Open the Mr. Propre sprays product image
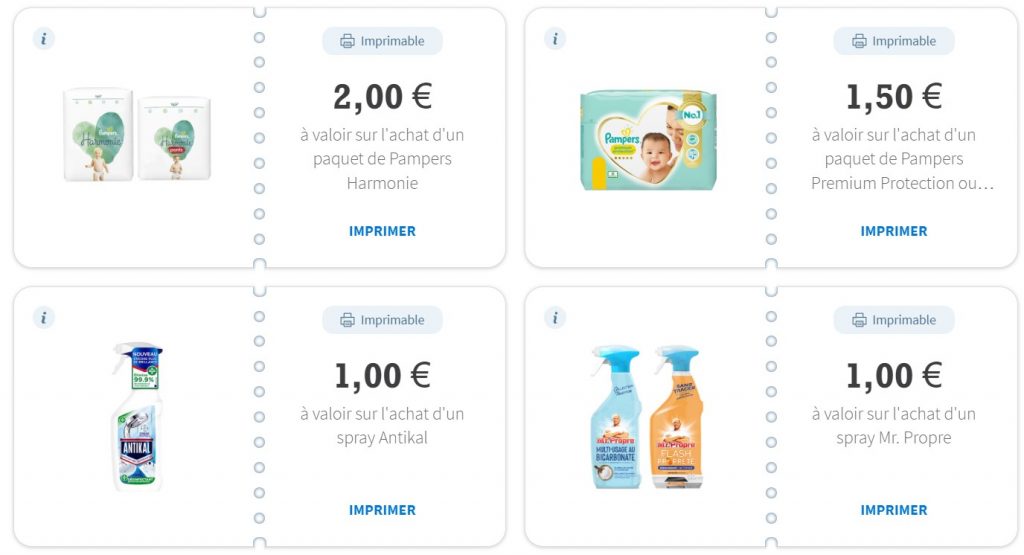Viewport: 1024px width, 555px height. tap(647, 416)
